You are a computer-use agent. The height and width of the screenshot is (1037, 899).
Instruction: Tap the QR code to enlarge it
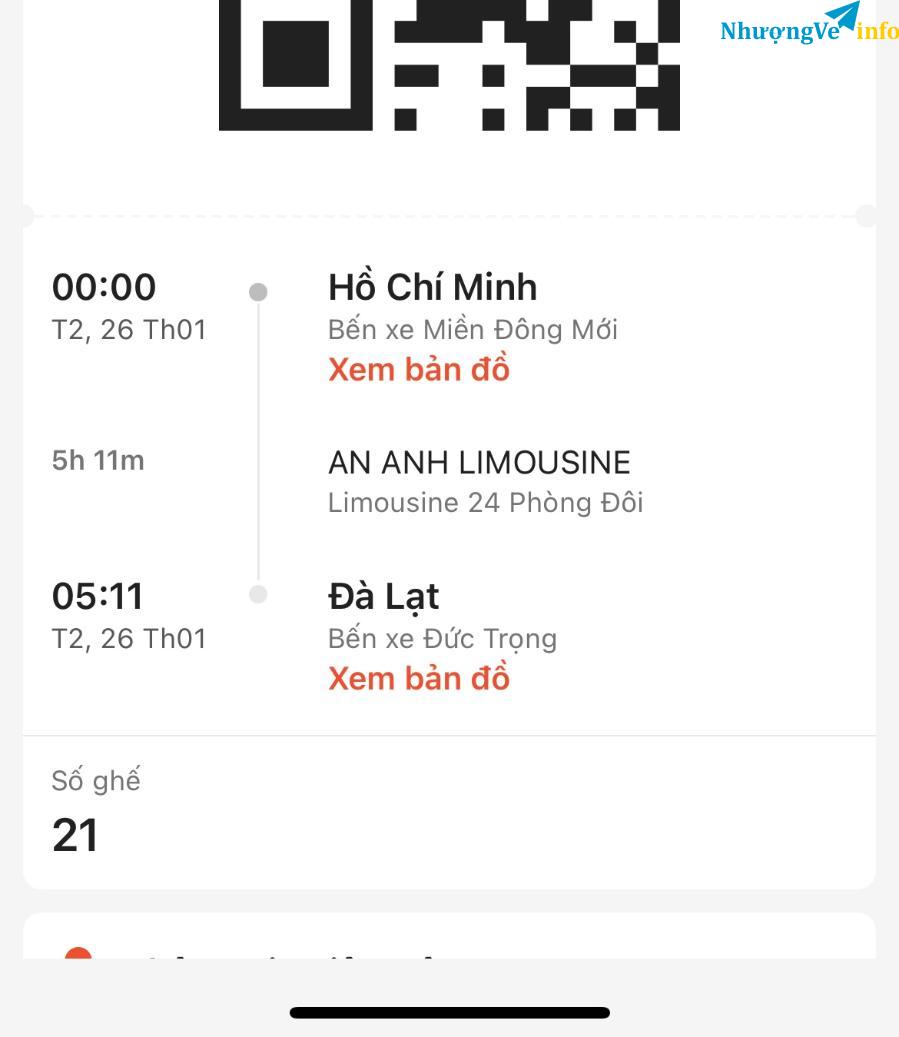coord(450,65)
